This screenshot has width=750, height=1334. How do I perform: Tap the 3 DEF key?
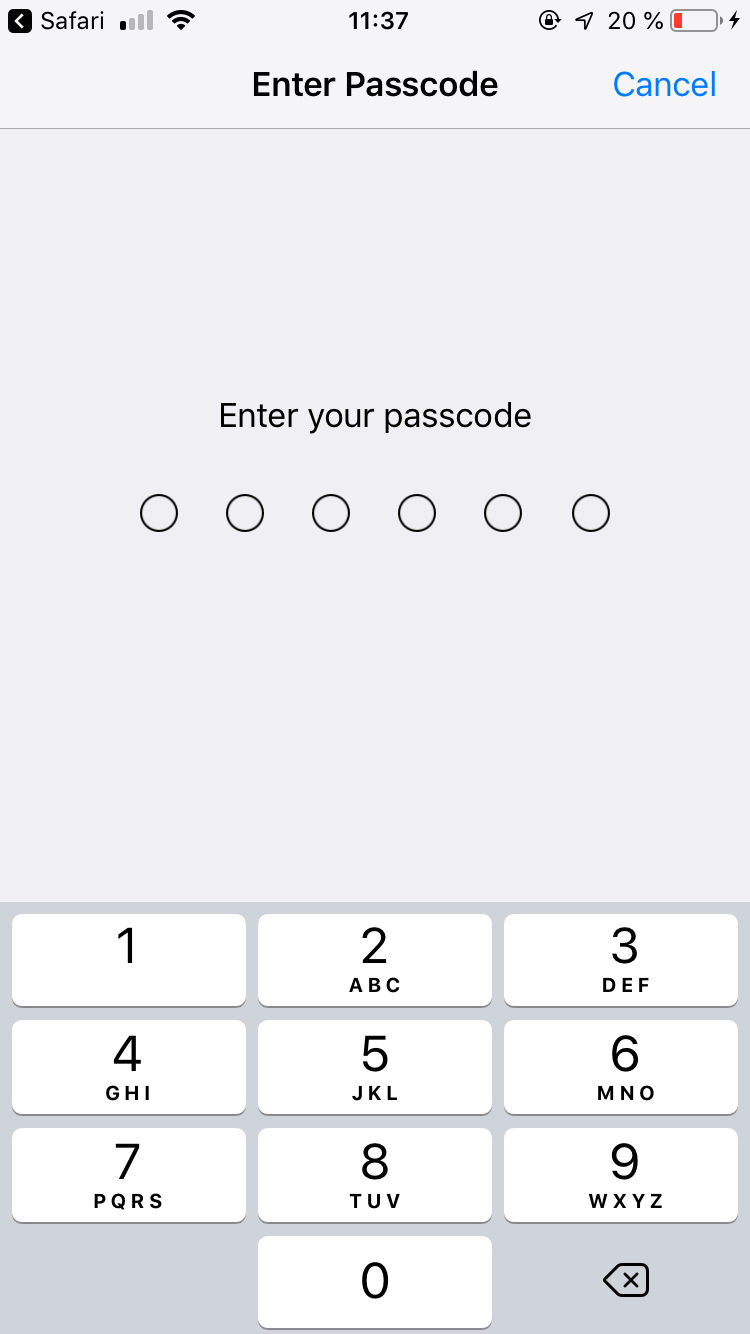pos(621,960)
